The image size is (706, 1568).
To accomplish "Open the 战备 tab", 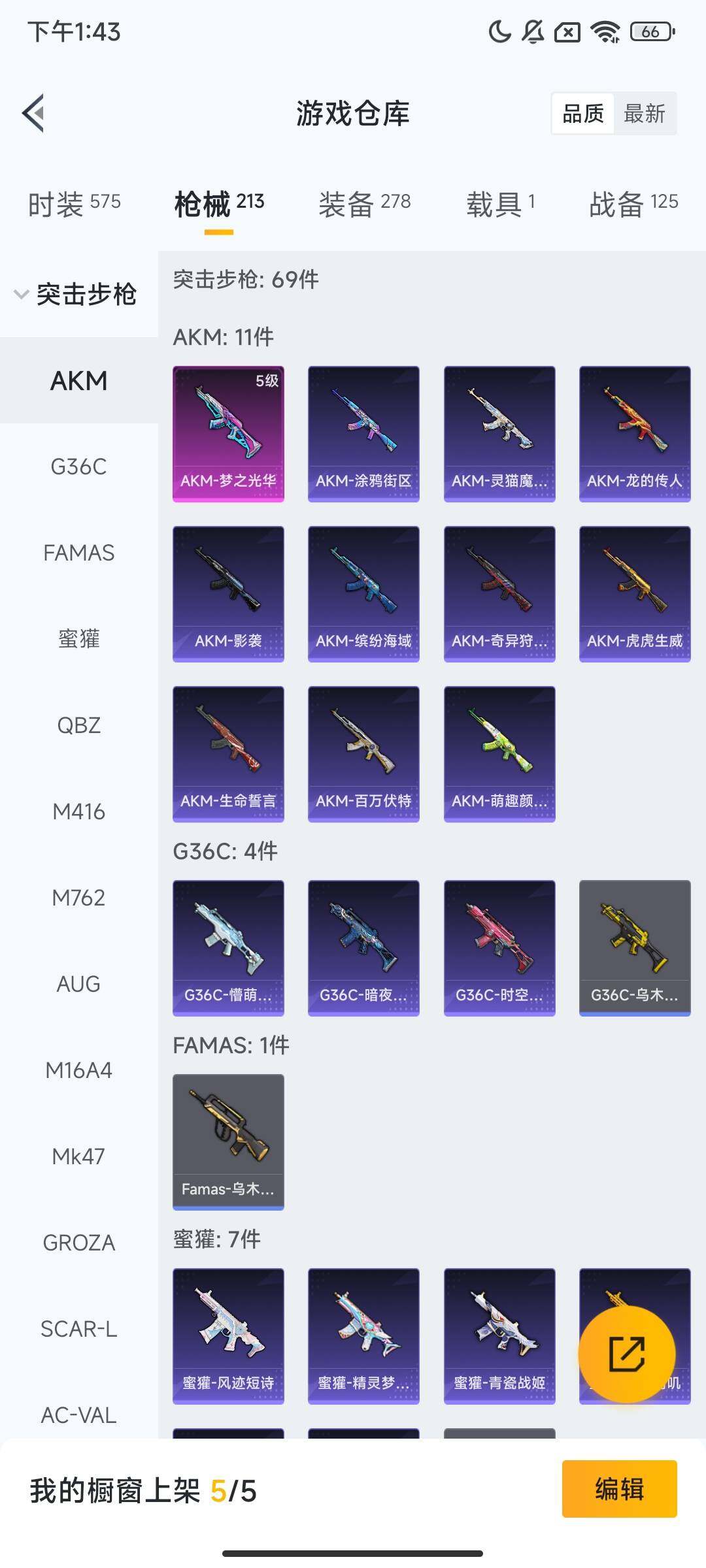I will click(633, 203).
